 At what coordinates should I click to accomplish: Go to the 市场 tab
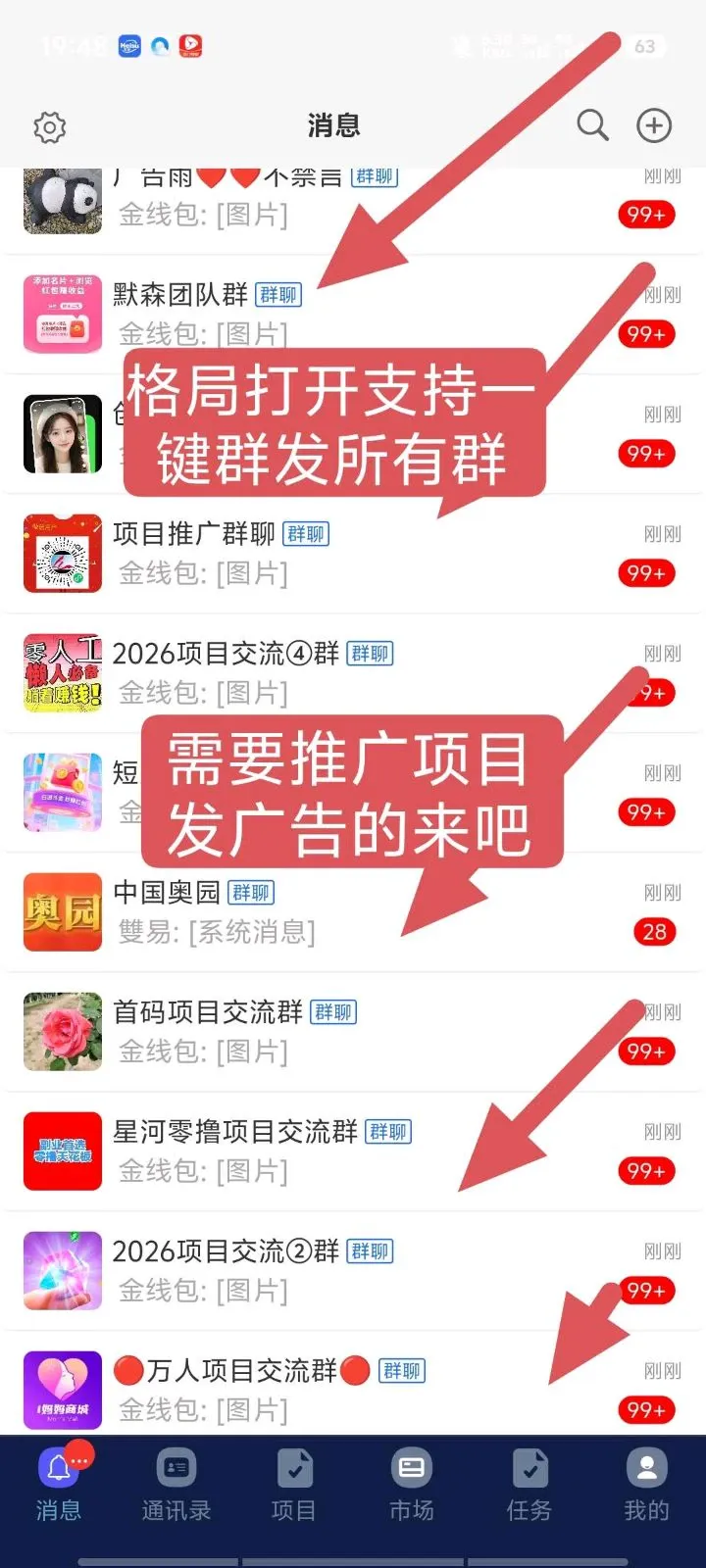point(412,1485)
